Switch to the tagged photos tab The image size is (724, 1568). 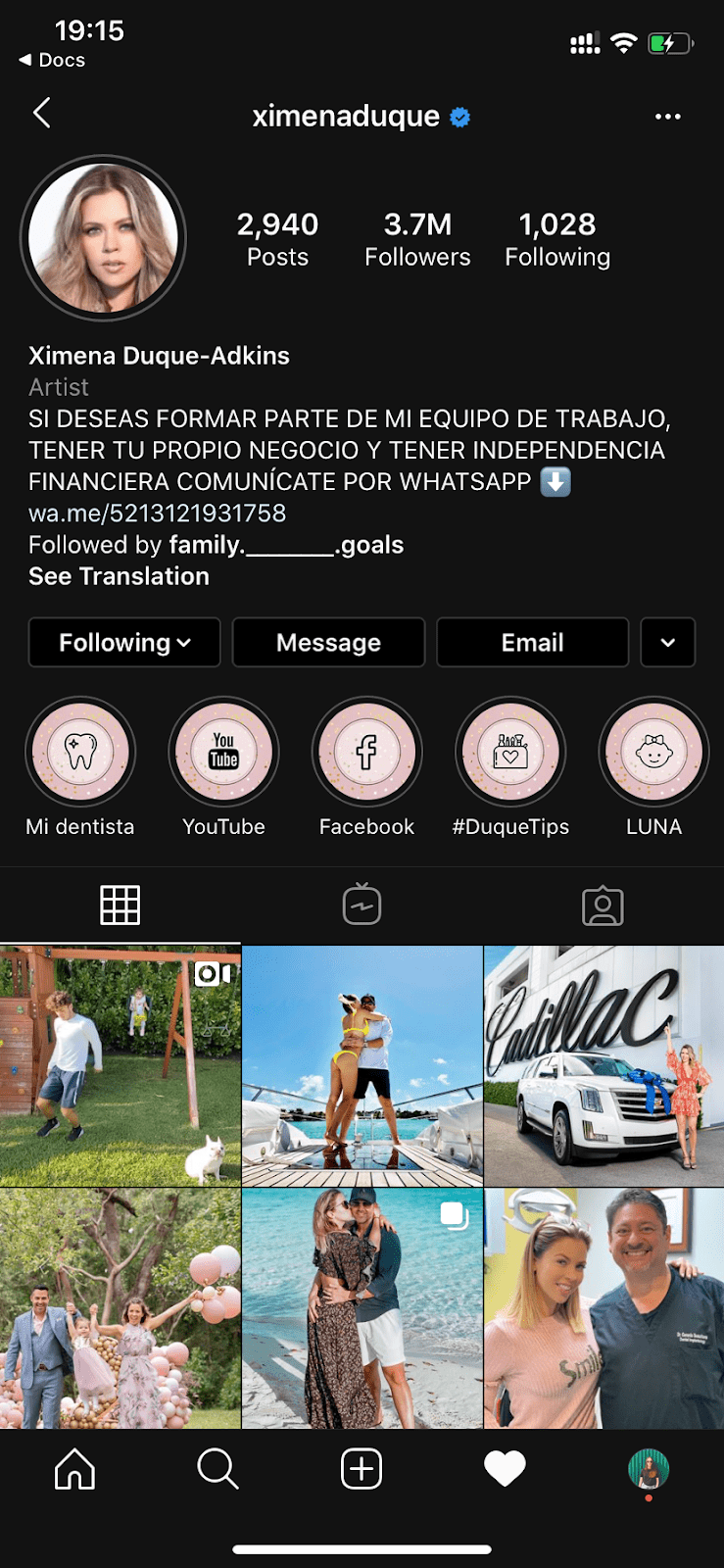[x=603, y=906]
